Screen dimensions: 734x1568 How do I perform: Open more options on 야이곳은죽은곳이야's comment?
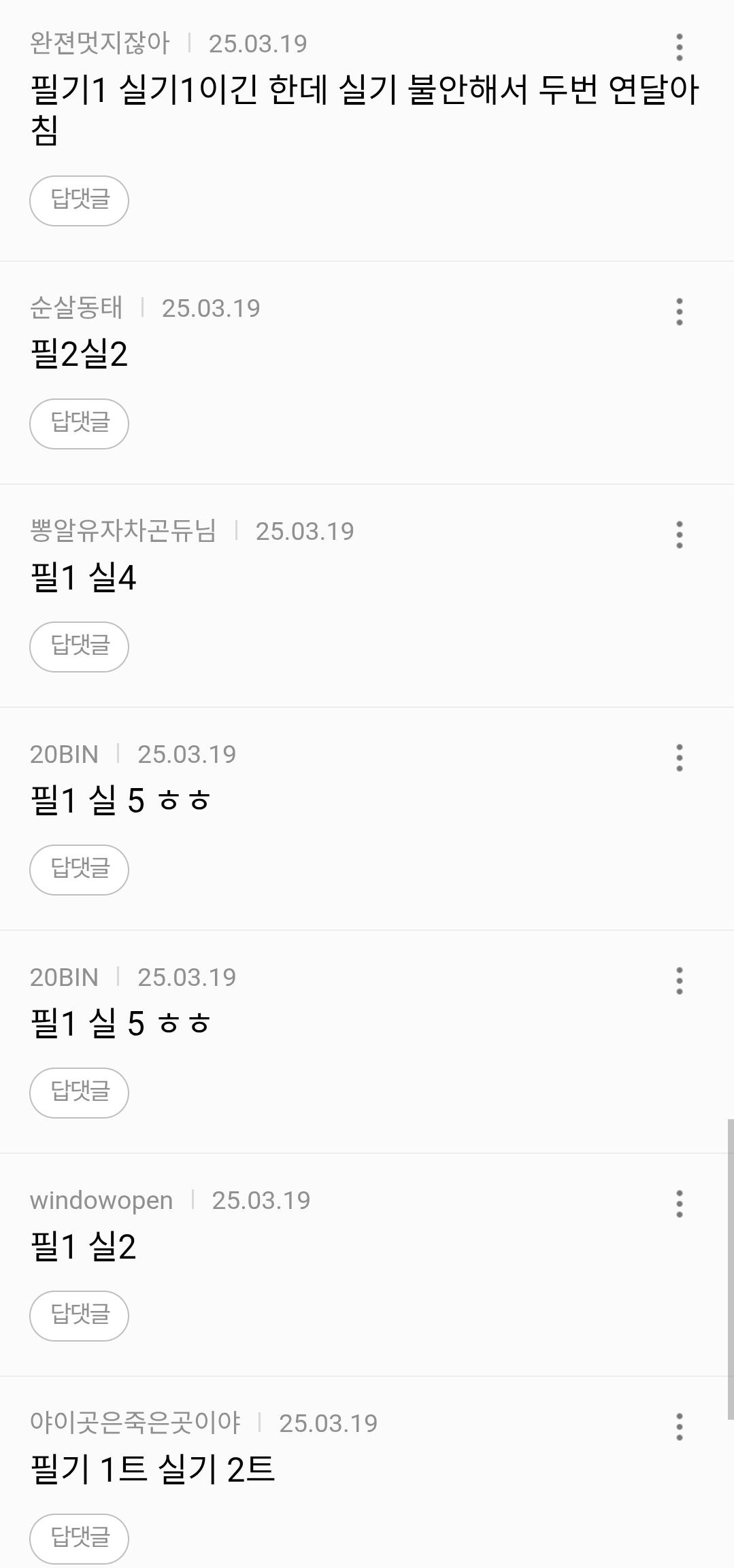pos(679,1427)
